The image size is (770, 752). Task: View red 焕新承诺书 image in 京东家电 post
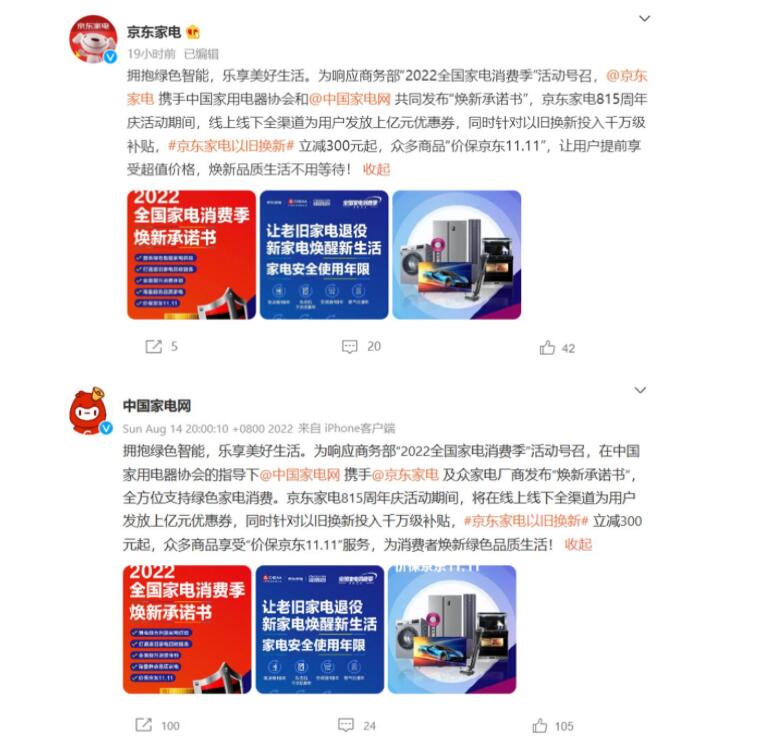coord(191,254)
